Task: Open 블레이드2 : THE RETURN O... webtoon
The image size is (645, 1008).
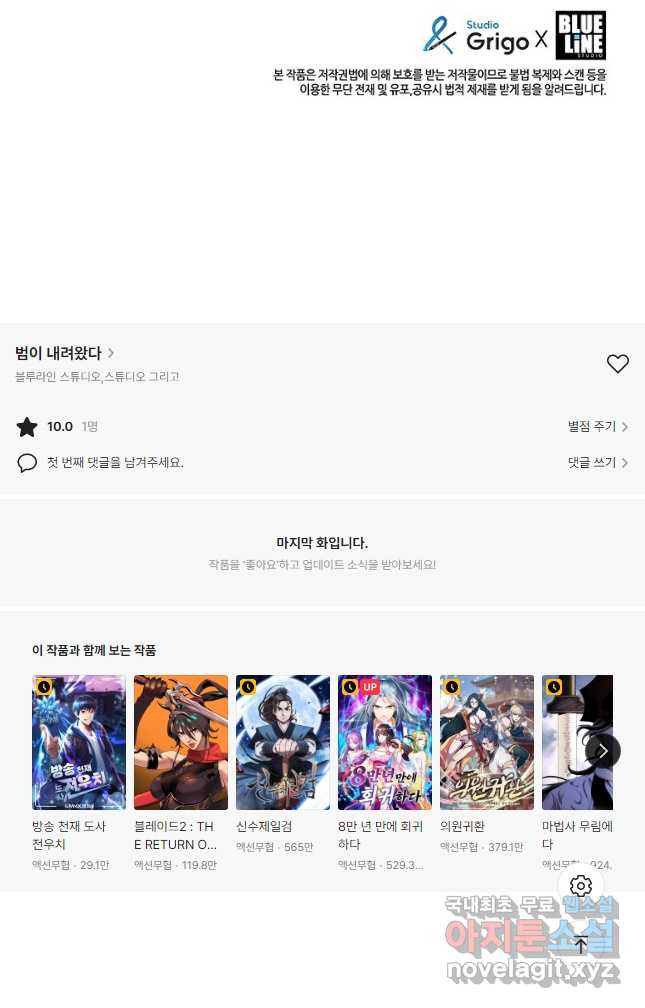Action: [181, 742]
